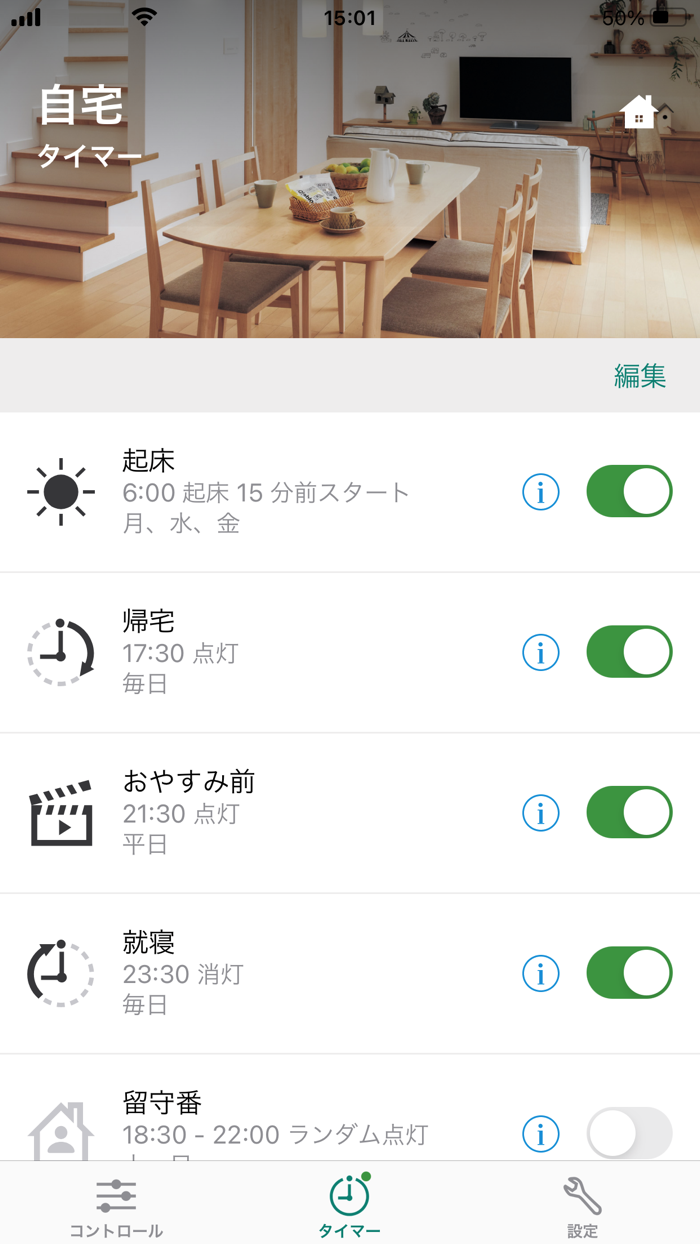Image resolution: width=700 pixels, height=1244 pixels.
Task: Tap the home icon in the header
Action: [x=638, y=112]
